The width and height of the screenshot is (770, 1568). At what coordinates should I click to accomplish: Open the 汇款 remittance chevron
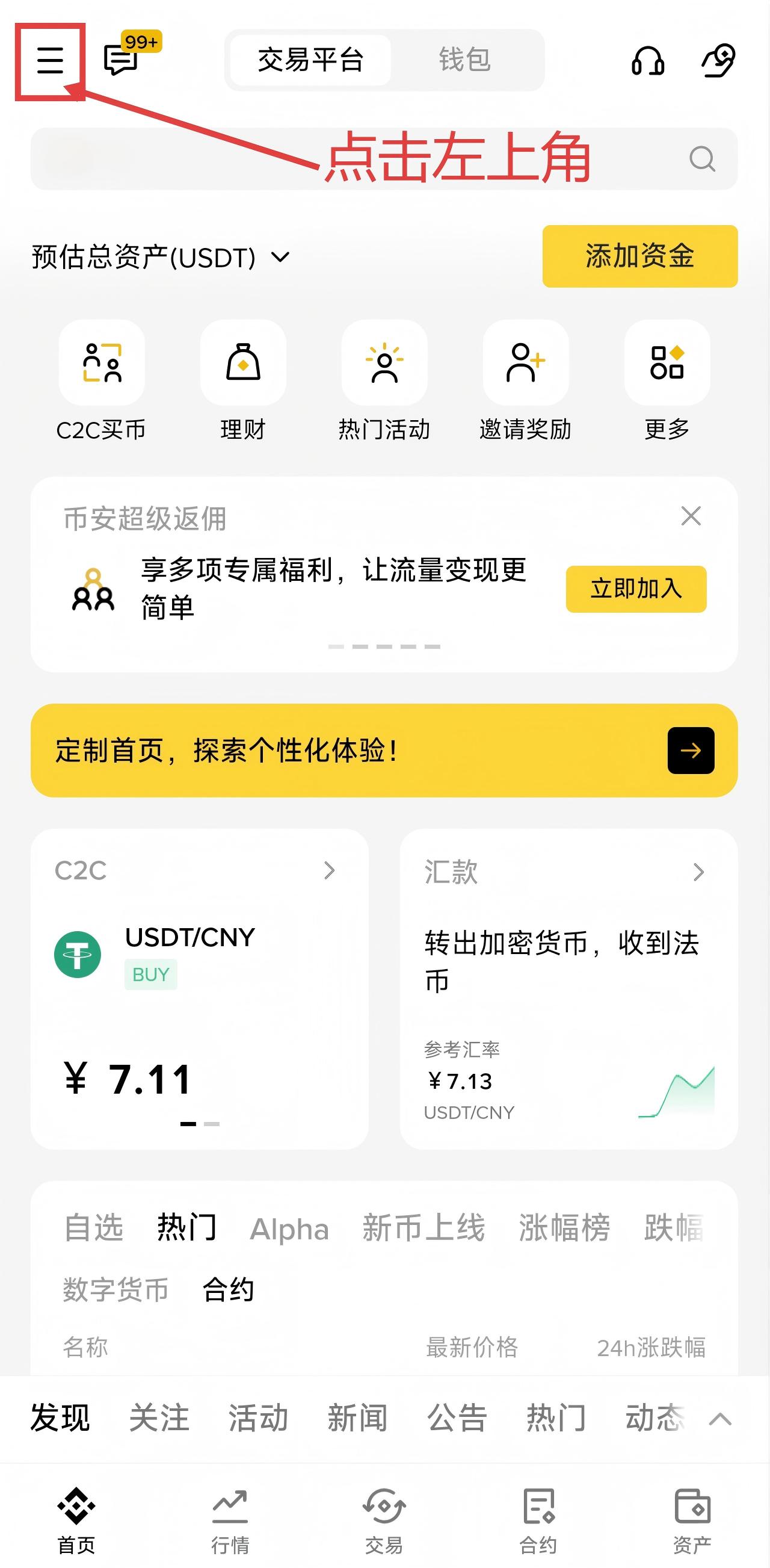click(698, 872)
